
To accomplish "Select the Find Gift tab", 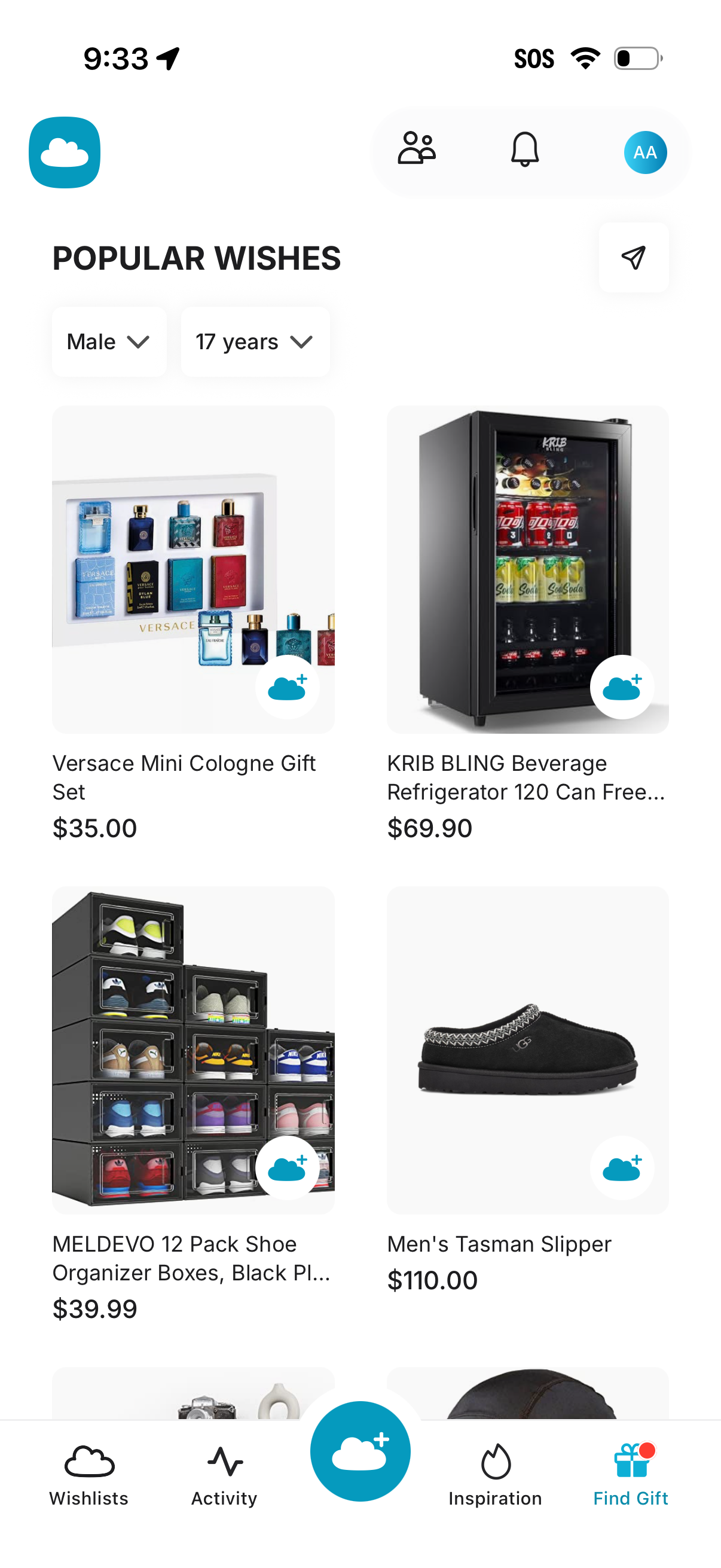I will point(631,1475).
